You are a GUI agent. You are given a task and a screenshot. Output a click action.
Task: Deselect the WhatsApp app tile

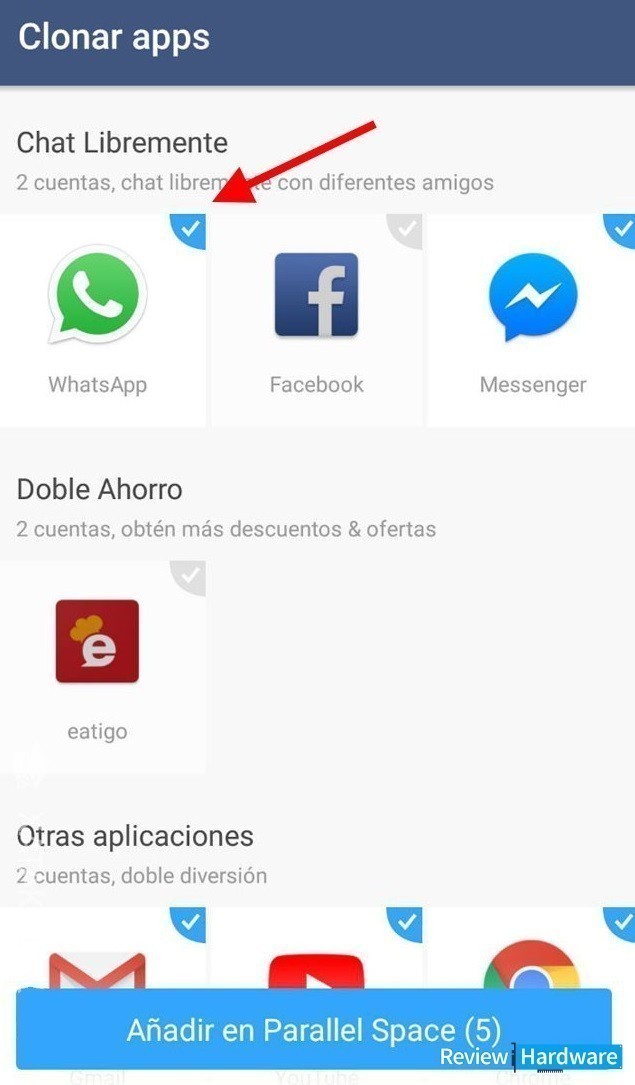(102, 320)
